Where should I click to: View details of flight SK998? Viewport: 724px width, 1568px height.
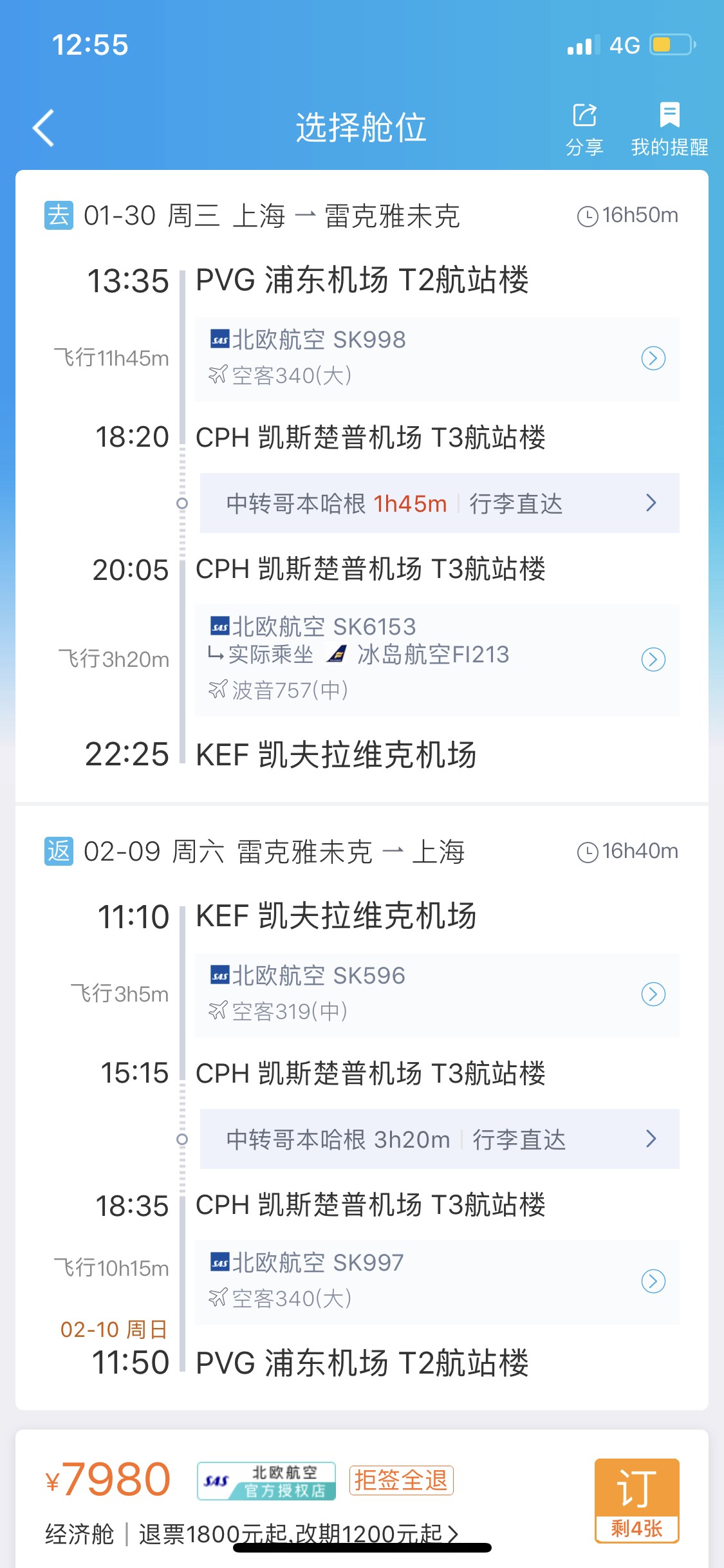(x=653, y=358)
